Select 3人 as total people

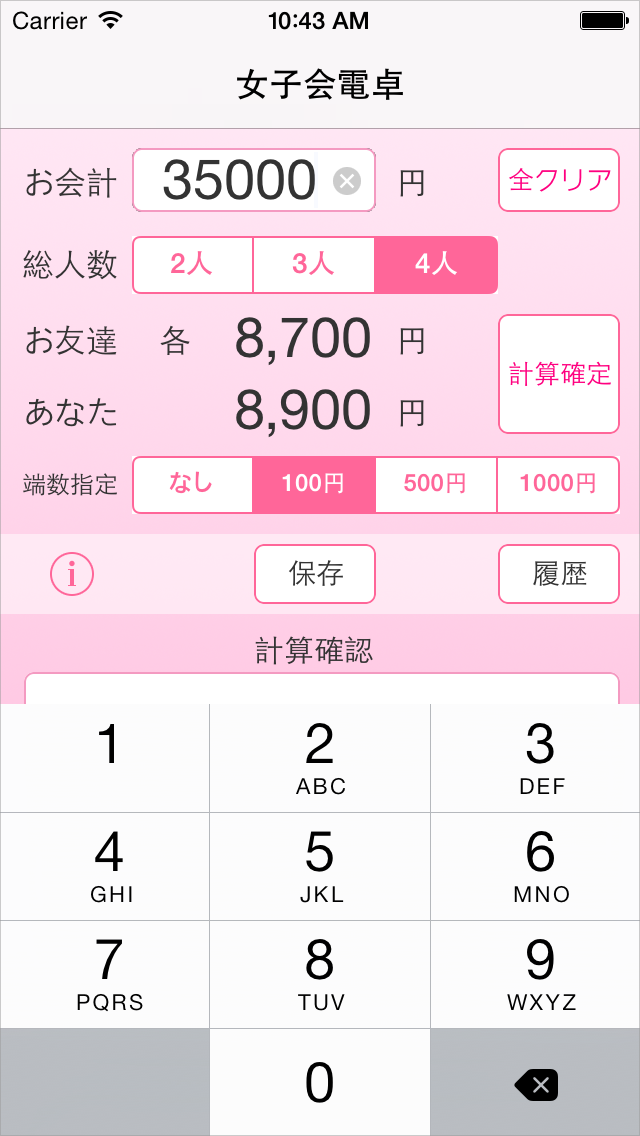coord(314,265)
